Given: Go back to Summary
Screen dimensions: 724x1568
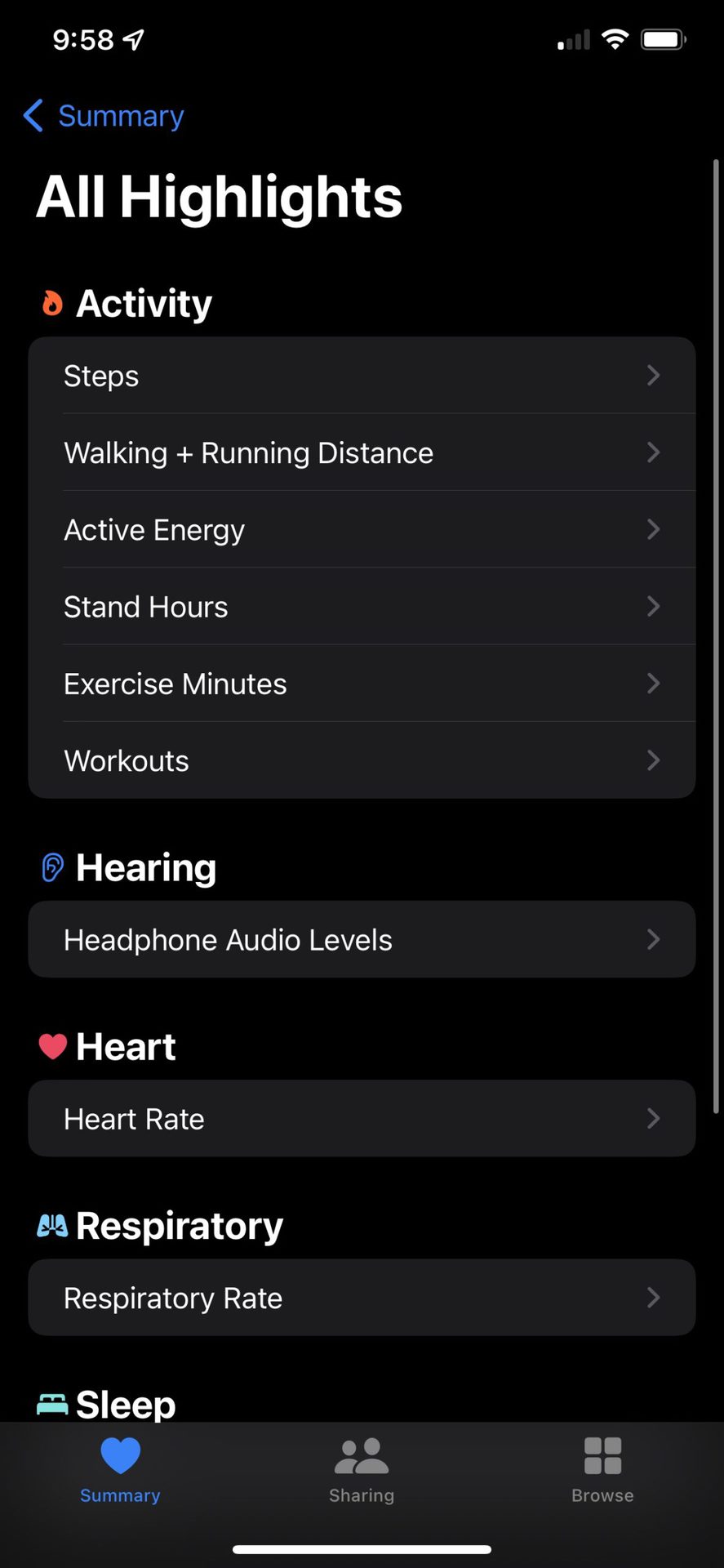Looking at the screenshot, I should pos(104,116).
